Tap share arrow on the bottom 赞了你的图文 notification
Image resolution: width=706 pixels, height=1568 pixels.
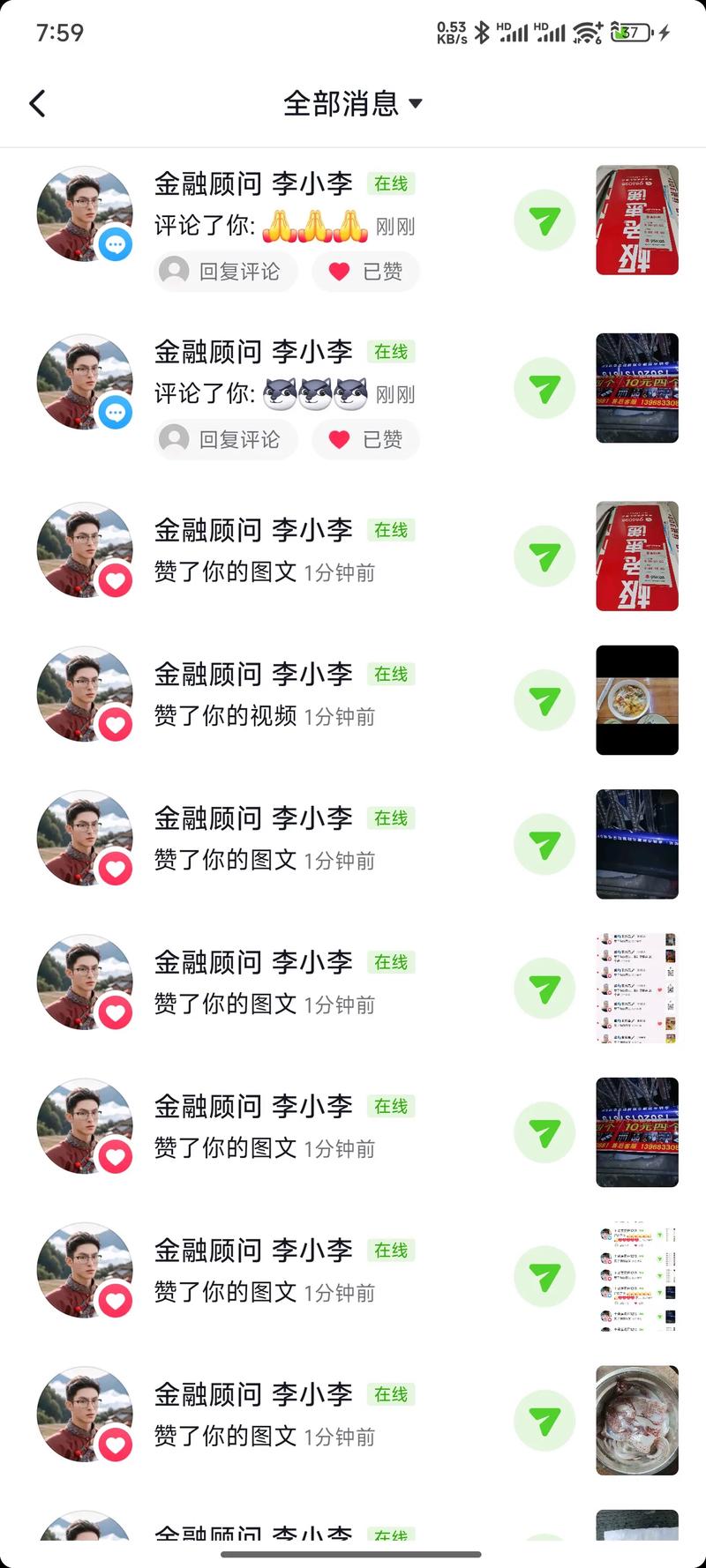pyautogui.click(x=545, y=1421)
